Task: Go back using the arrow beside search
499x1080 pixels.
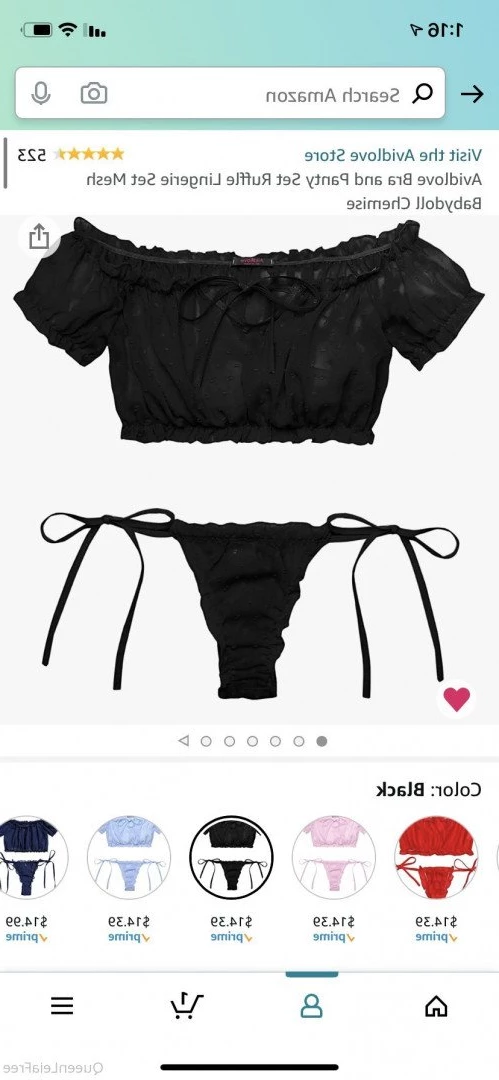Action: pyautogui.click(x=472, y=94)
